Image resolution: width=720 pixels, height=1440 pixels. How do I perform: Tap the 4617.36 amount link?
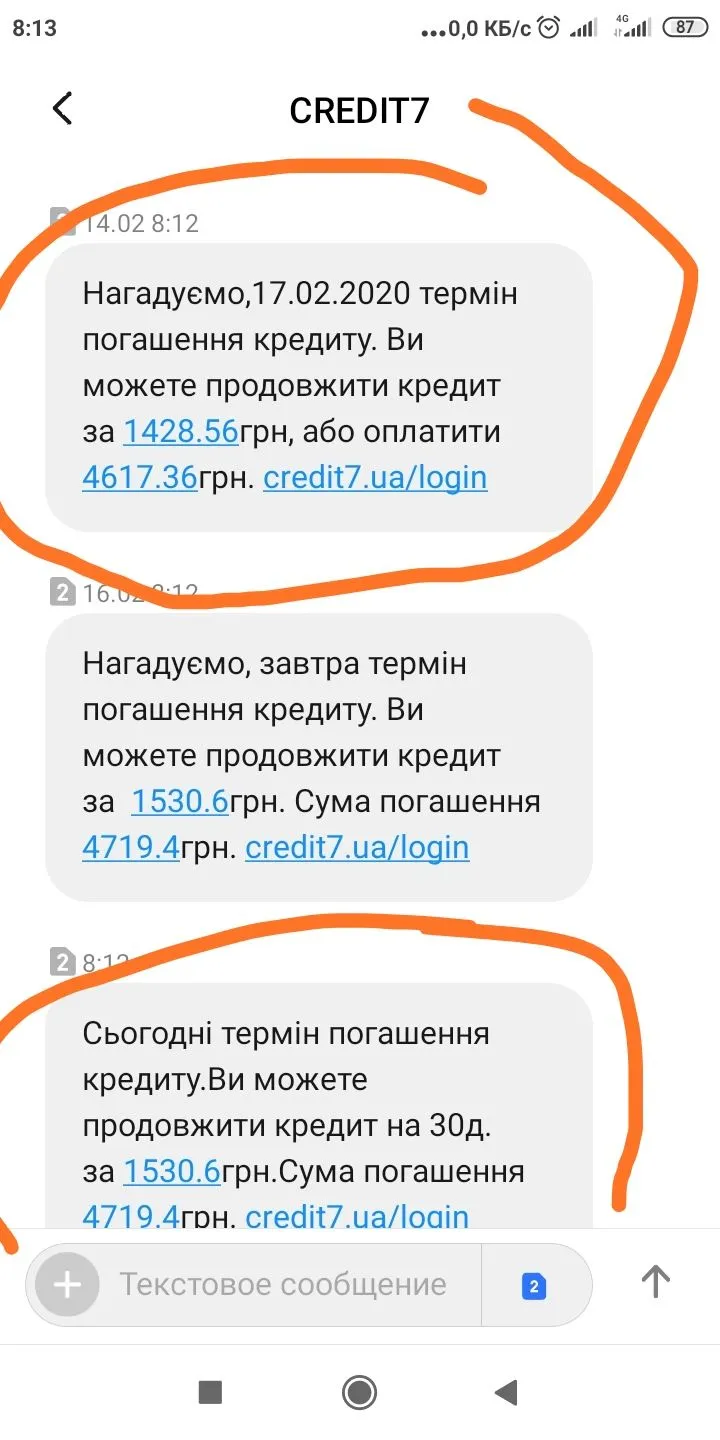tap(140, 478)
